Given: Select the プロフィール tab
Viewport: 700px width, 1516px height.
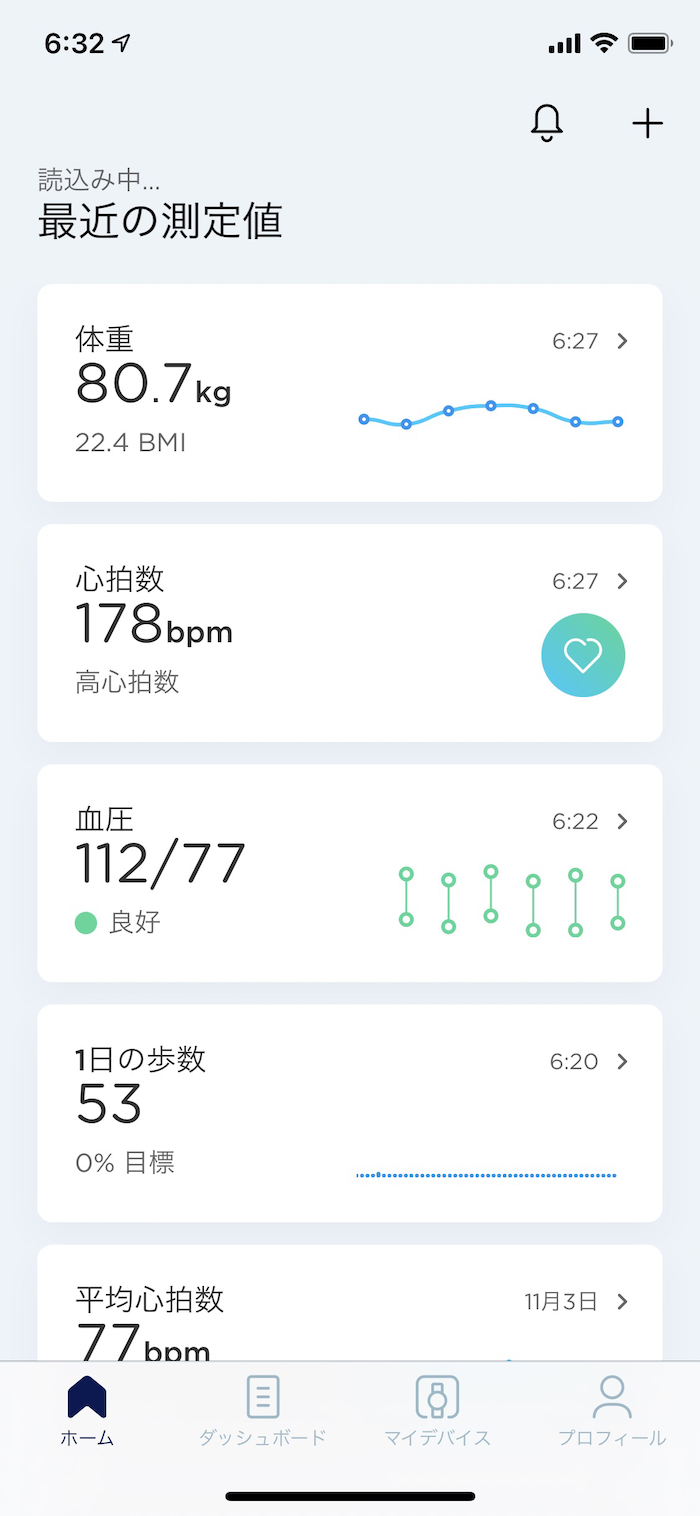Looking at the screenshot, I should pyautogui.click(x=611, y=1411).
